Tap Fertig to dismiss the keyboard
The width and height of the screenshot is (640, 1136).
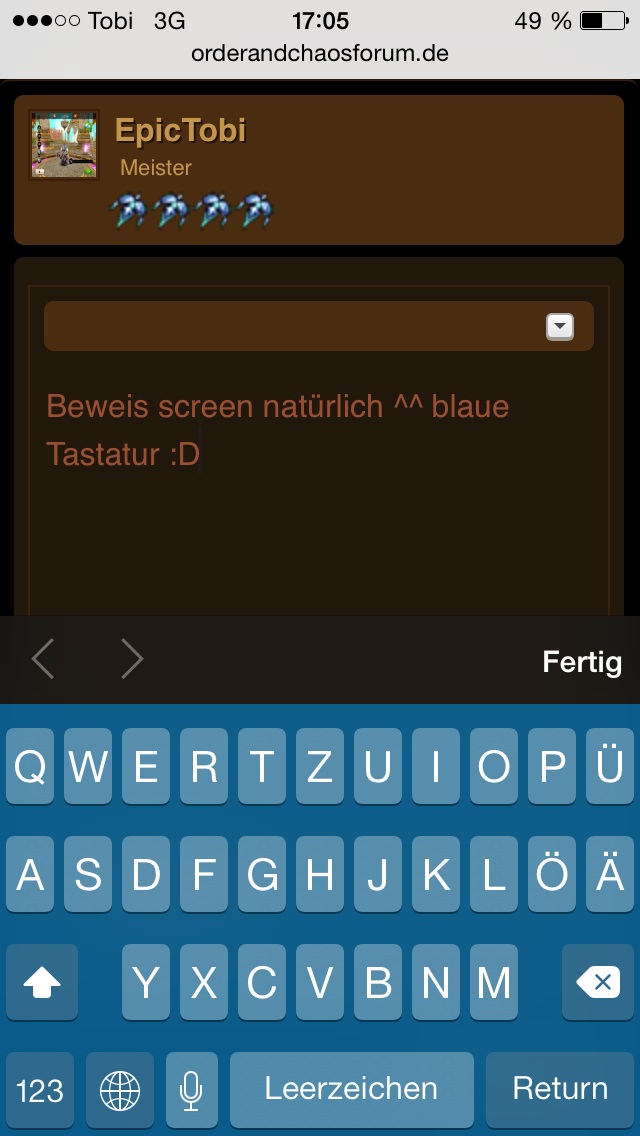(x=581, y=661)
